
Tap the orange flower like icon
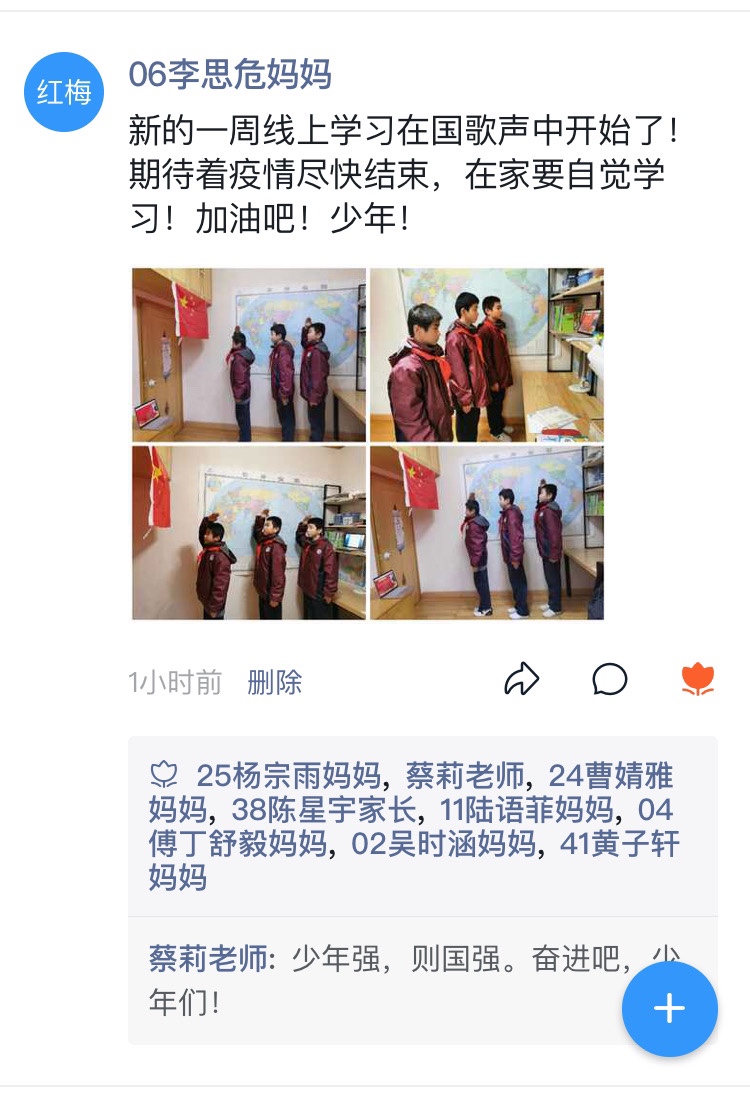(x=697, y=681)
